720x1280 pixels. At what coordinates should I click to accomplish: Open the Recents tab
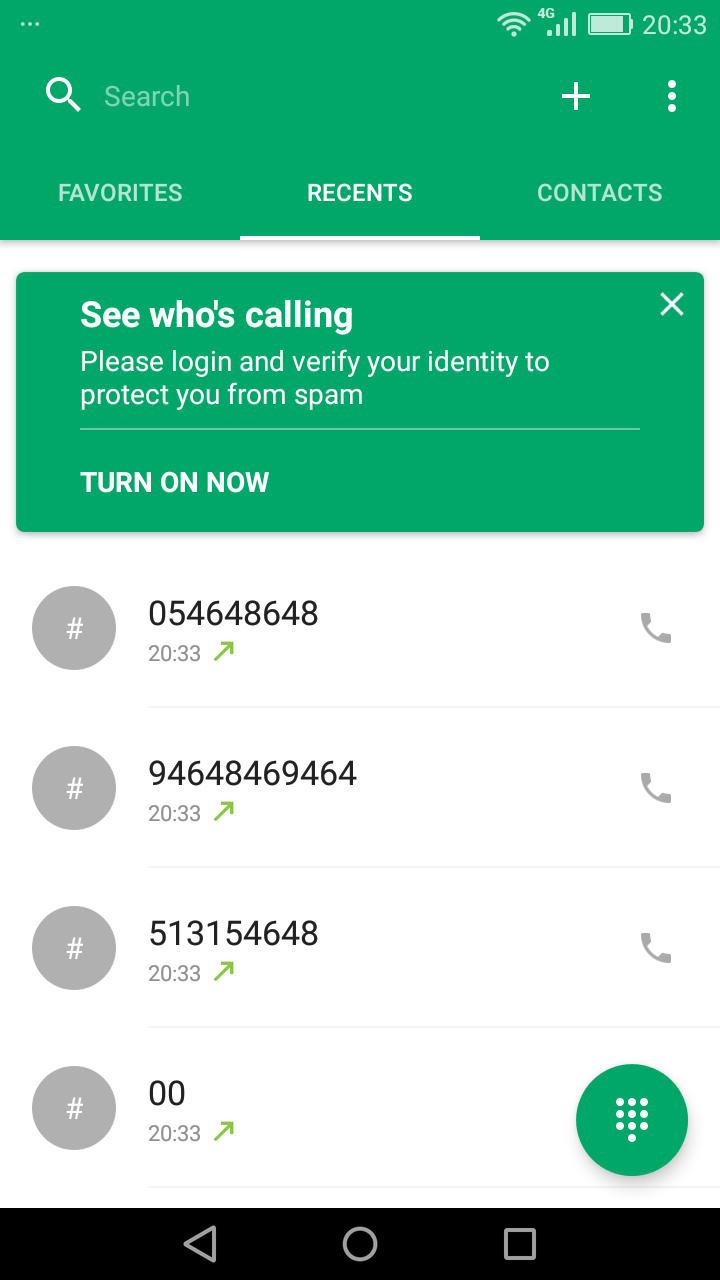[x=360, y=192]
